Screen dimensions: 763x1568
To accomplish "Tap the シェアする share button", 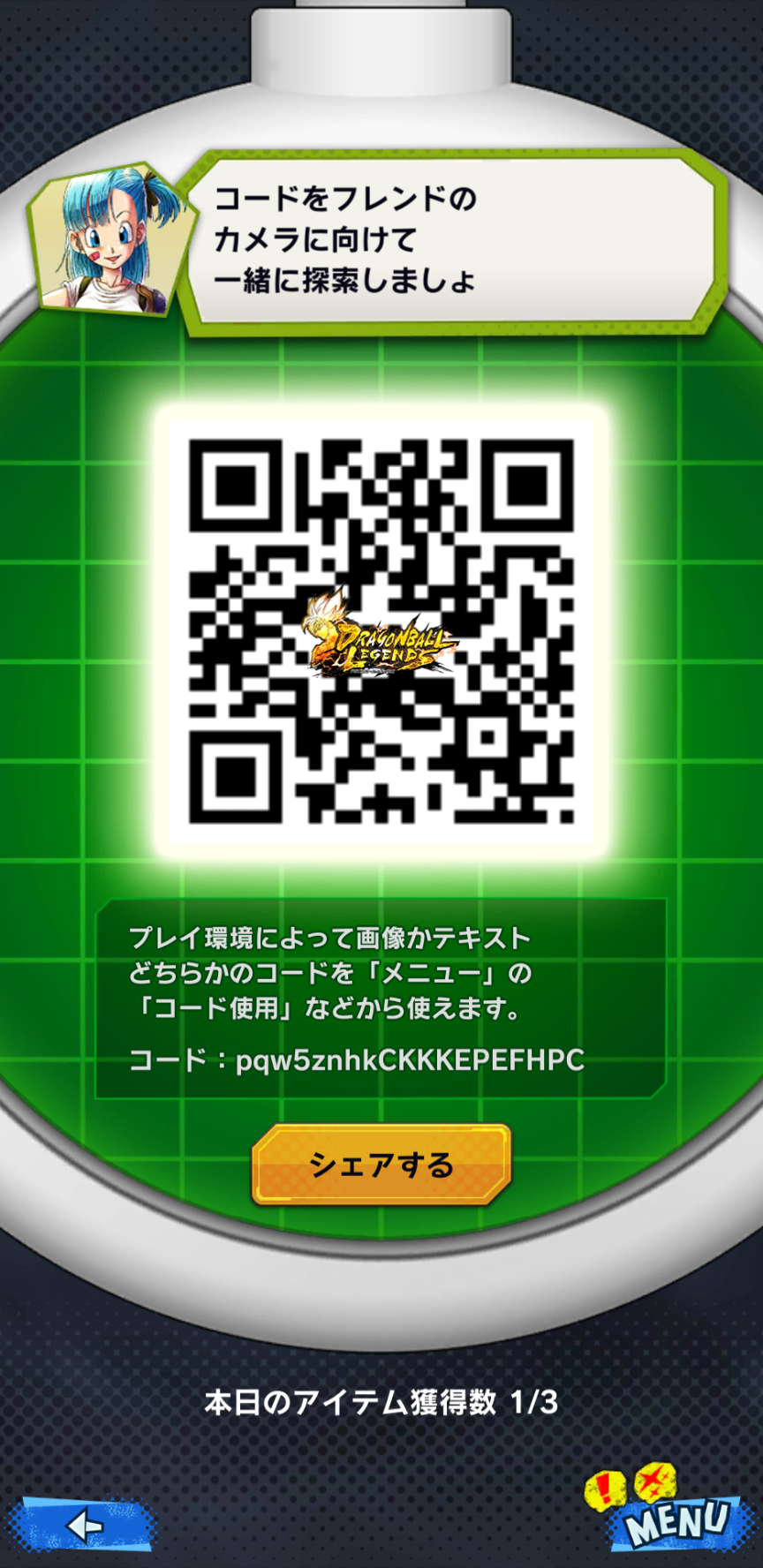I will pyautogui.click(x=381, y=1165).
